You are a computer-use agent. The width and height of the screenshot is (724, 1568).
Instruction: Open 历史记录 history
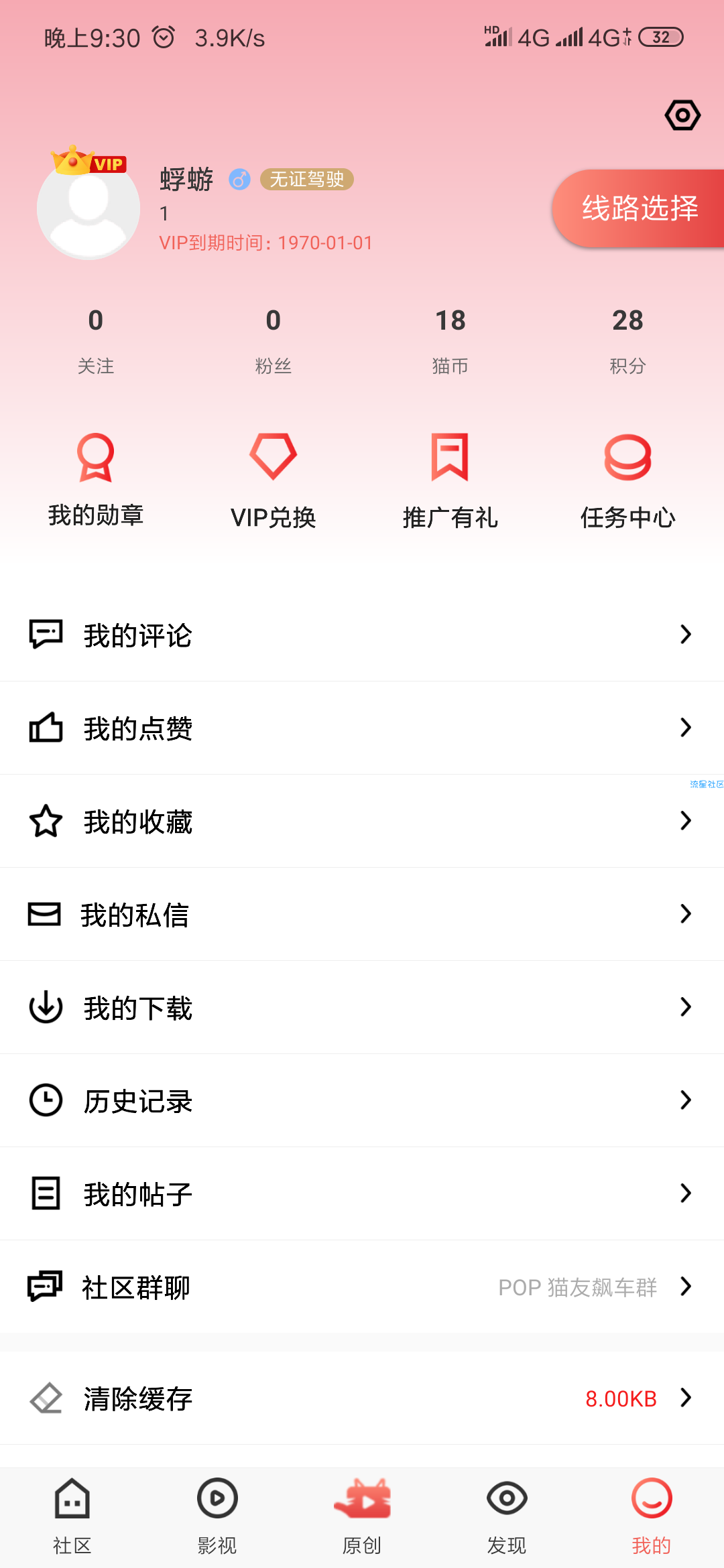[362, 1100]
